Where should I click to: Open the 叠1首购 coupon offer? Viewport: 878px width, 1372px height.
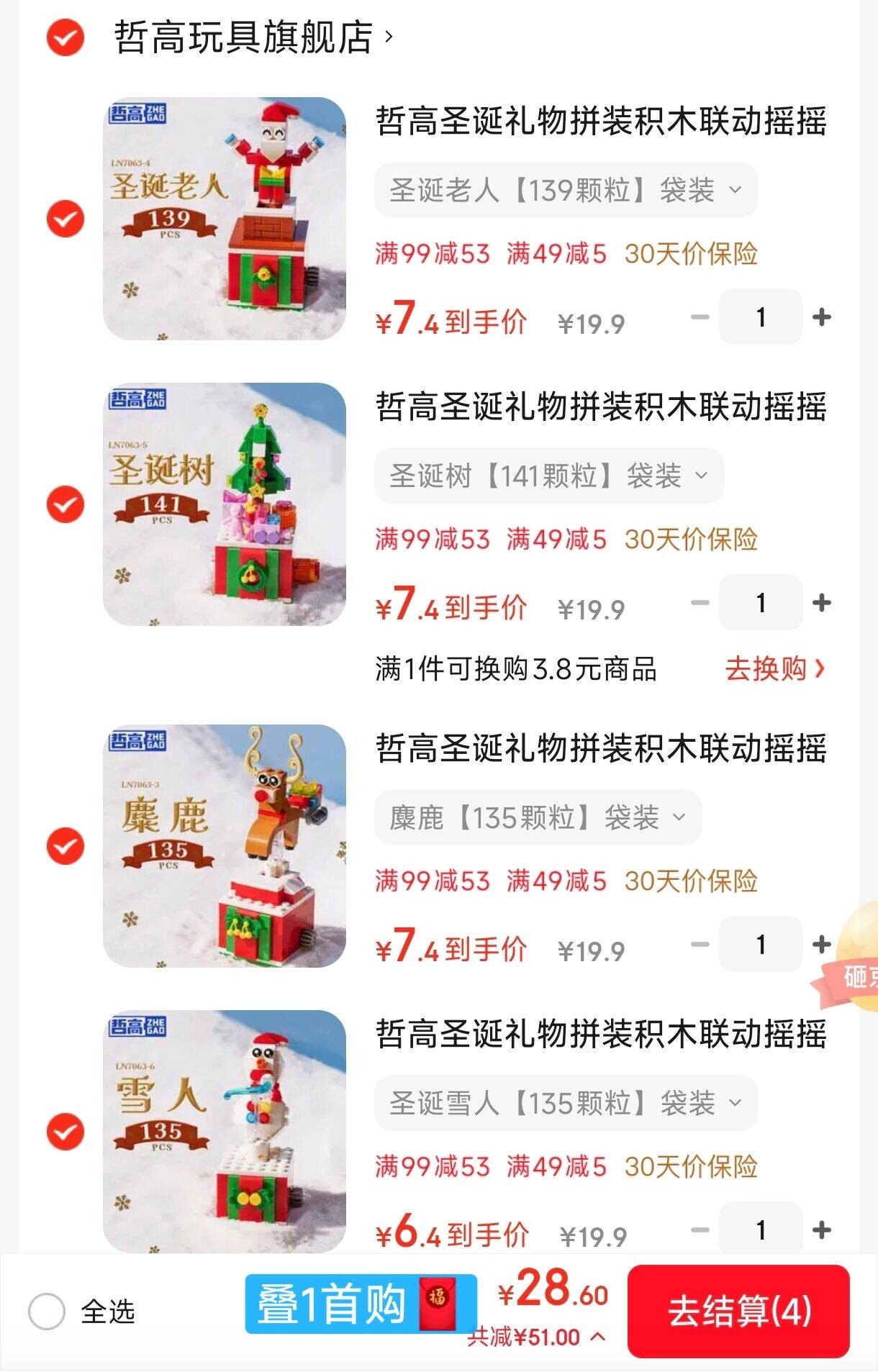click(x=360, y=1304)
